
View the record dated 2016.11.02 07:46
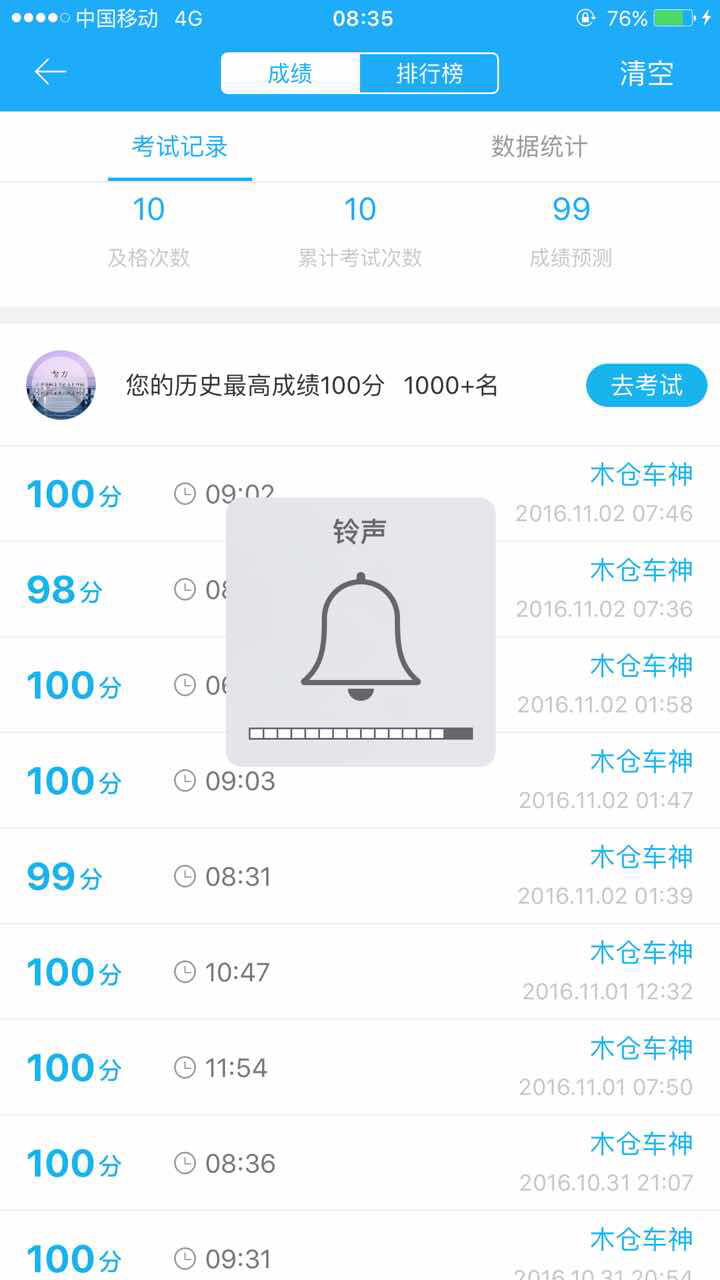click(x=603, y=514)
